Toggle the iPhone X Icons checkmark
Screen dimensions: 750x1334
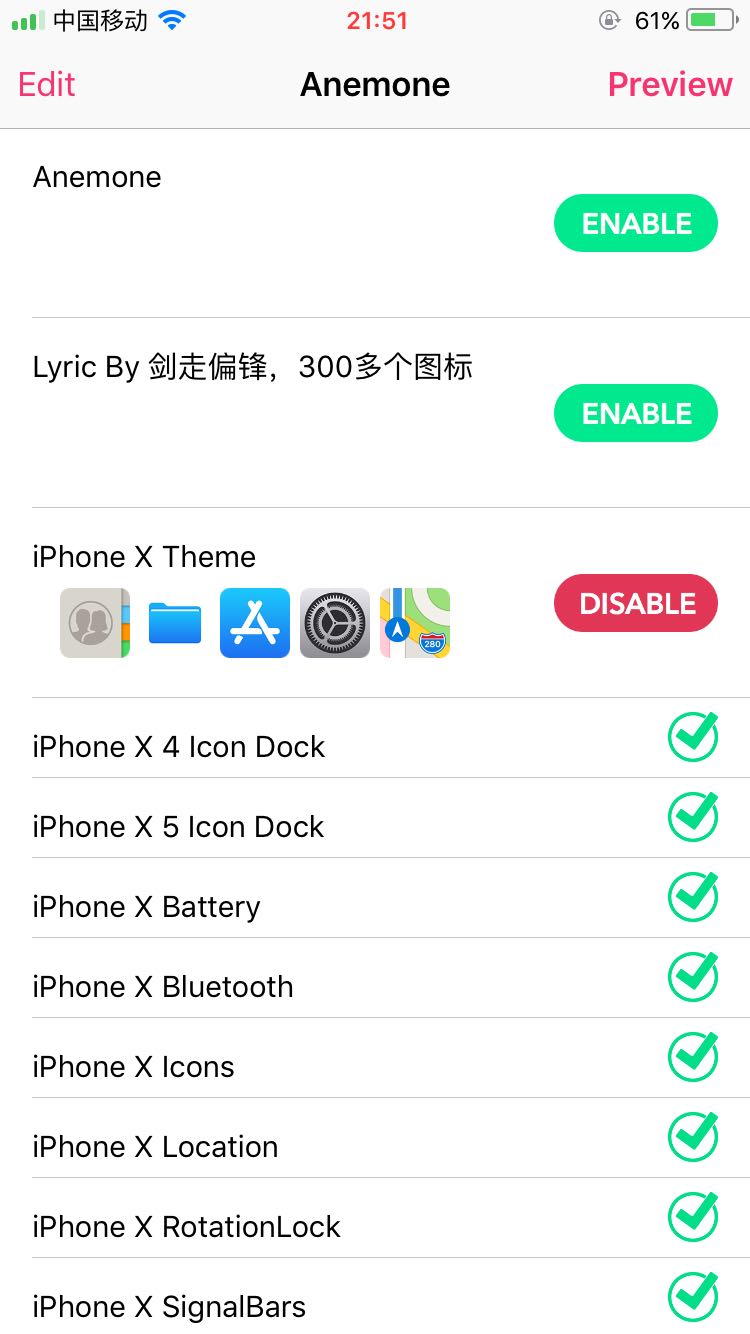click(693, 1058)
